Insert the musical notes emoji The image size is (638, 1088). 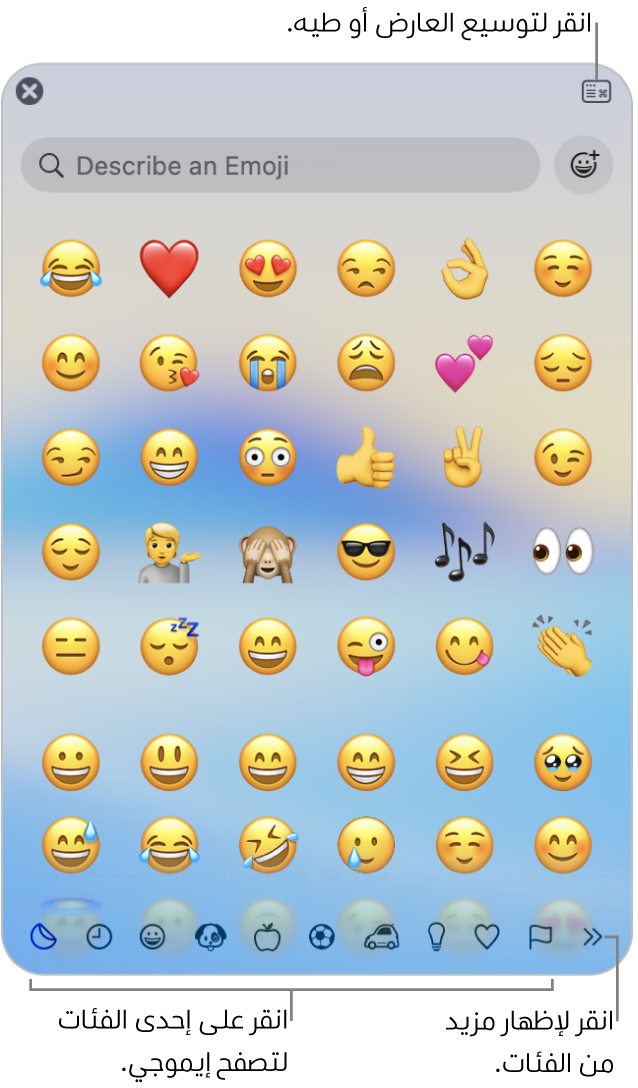[465, 550]
